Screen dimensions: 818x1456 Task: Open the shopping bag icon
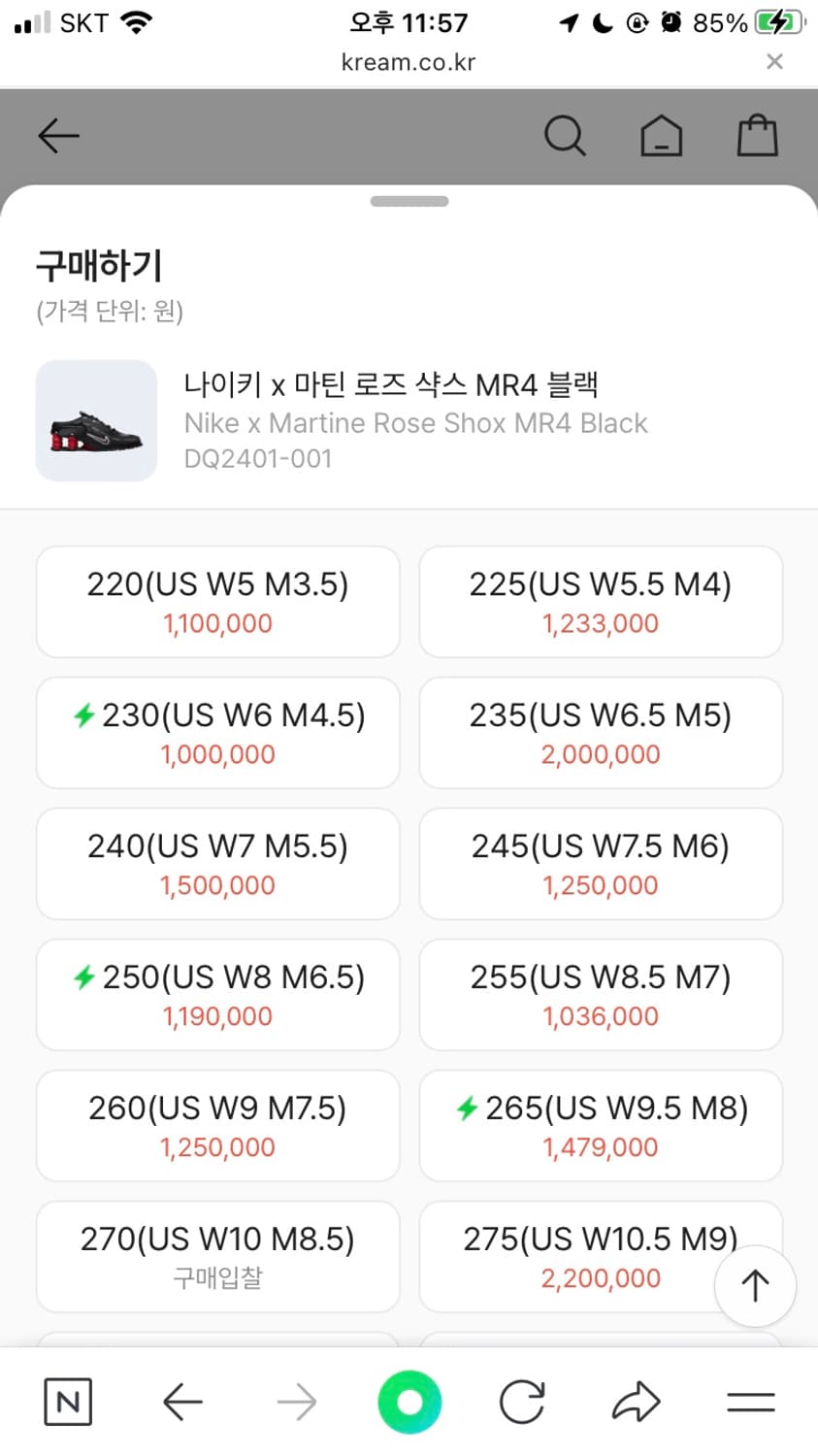point(757,136)
